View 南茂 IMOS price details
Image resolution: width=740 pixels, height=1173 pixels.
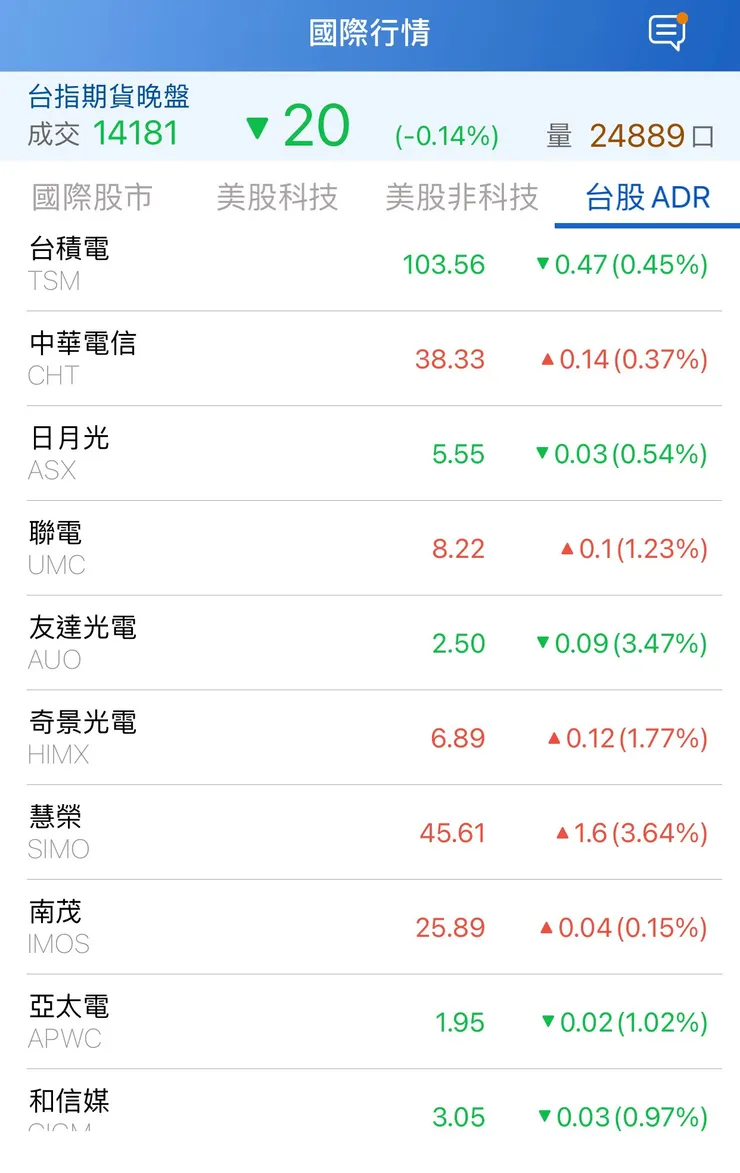point(370,927)
